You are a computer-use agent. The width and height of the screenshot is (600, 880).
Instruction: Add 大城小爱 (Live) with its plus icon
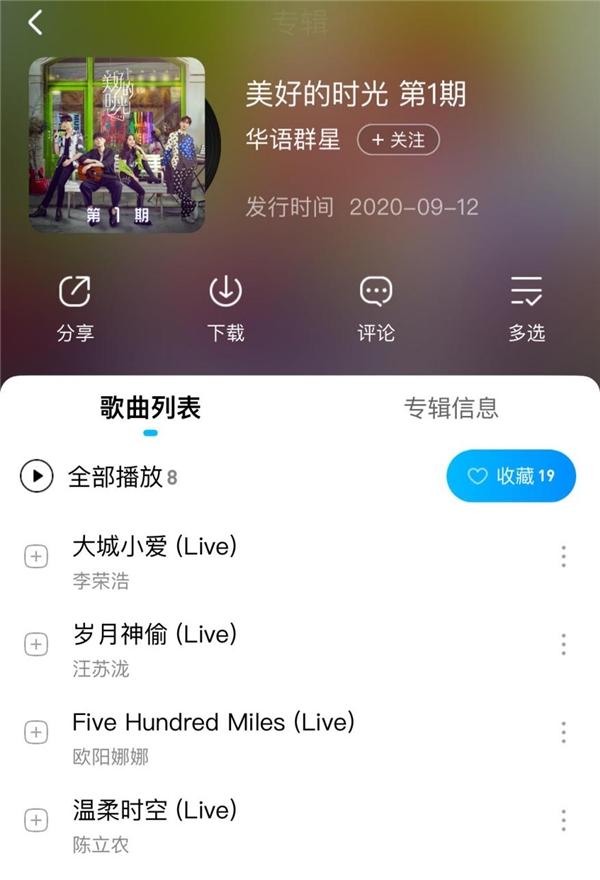tap(36, 558)
